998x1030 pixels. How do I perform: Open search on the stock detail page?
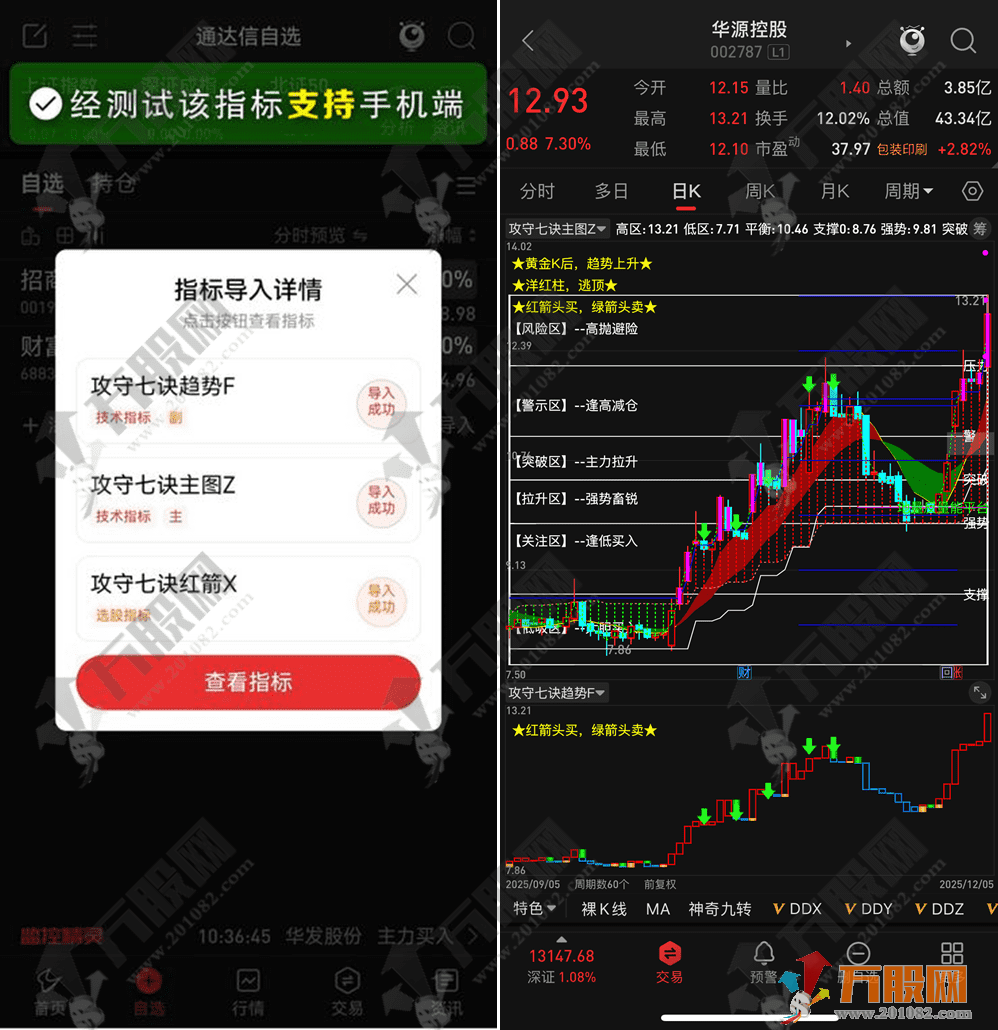coord(963,41)
